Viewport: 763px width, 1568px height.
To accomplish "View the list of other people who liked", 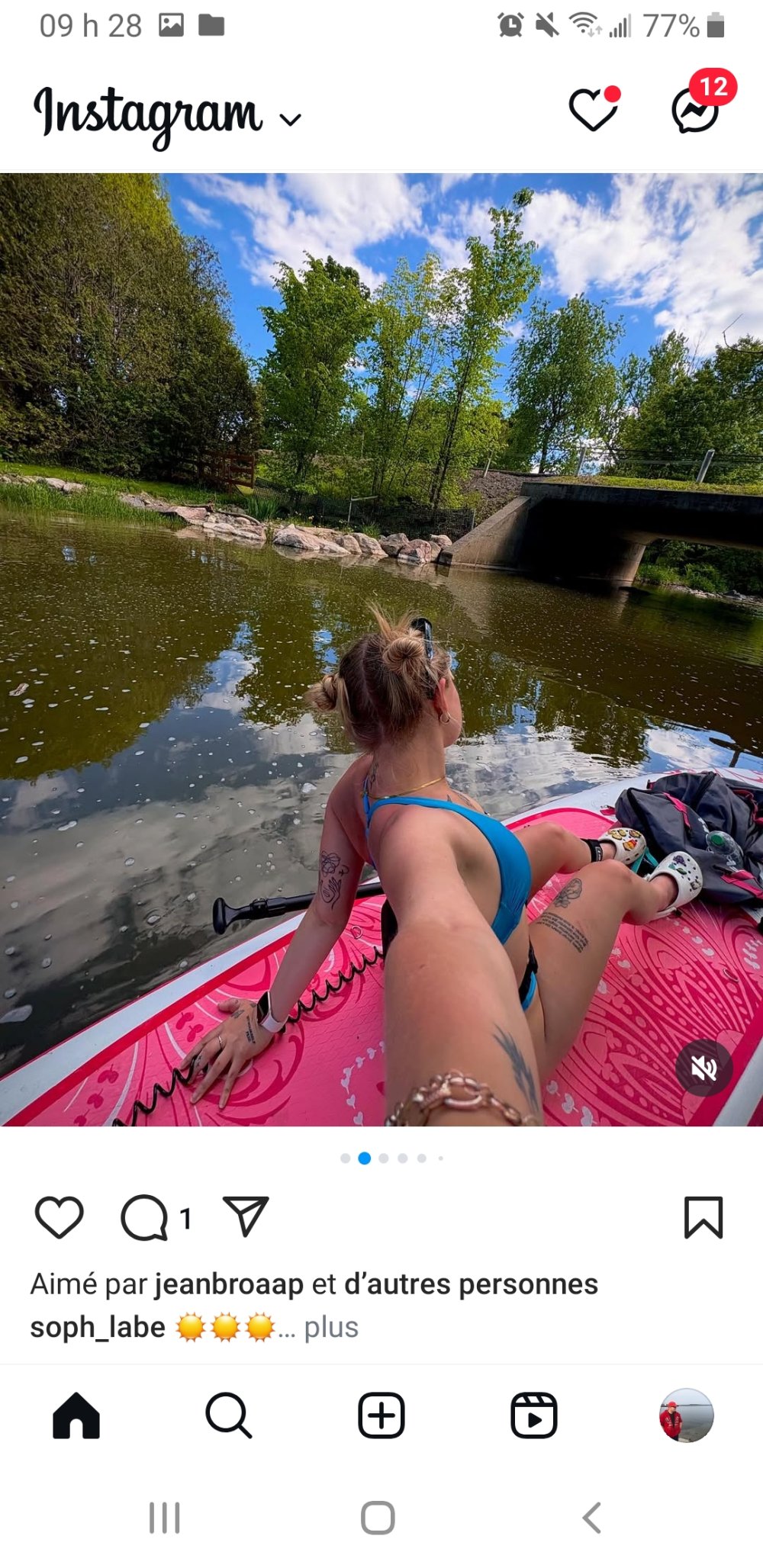I will click(x=471, y=1284).
